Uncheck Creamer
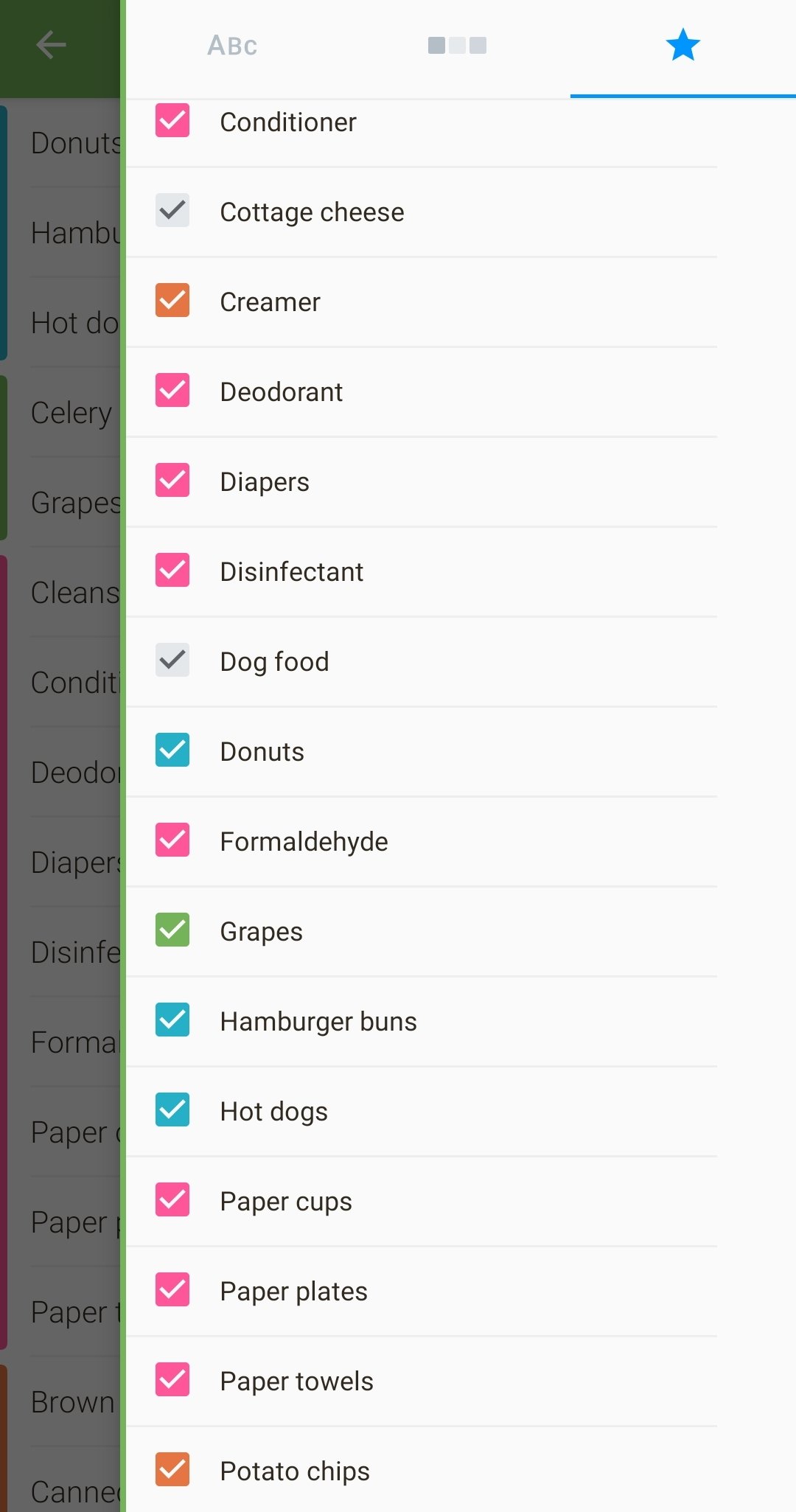Screen dimensions: 796x1512 coord(172,301)
